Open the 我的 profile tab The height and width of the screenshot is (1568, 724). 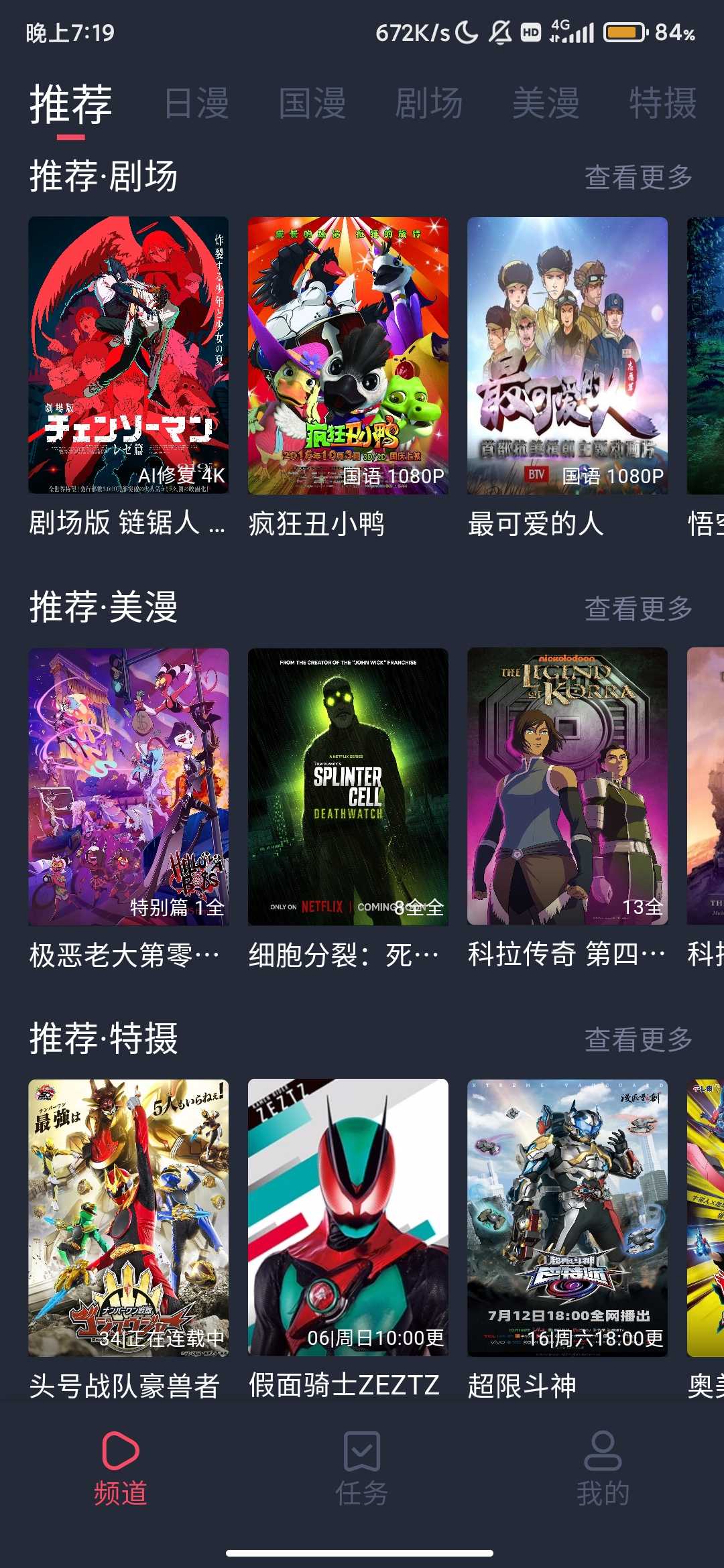pos(603,1469)
